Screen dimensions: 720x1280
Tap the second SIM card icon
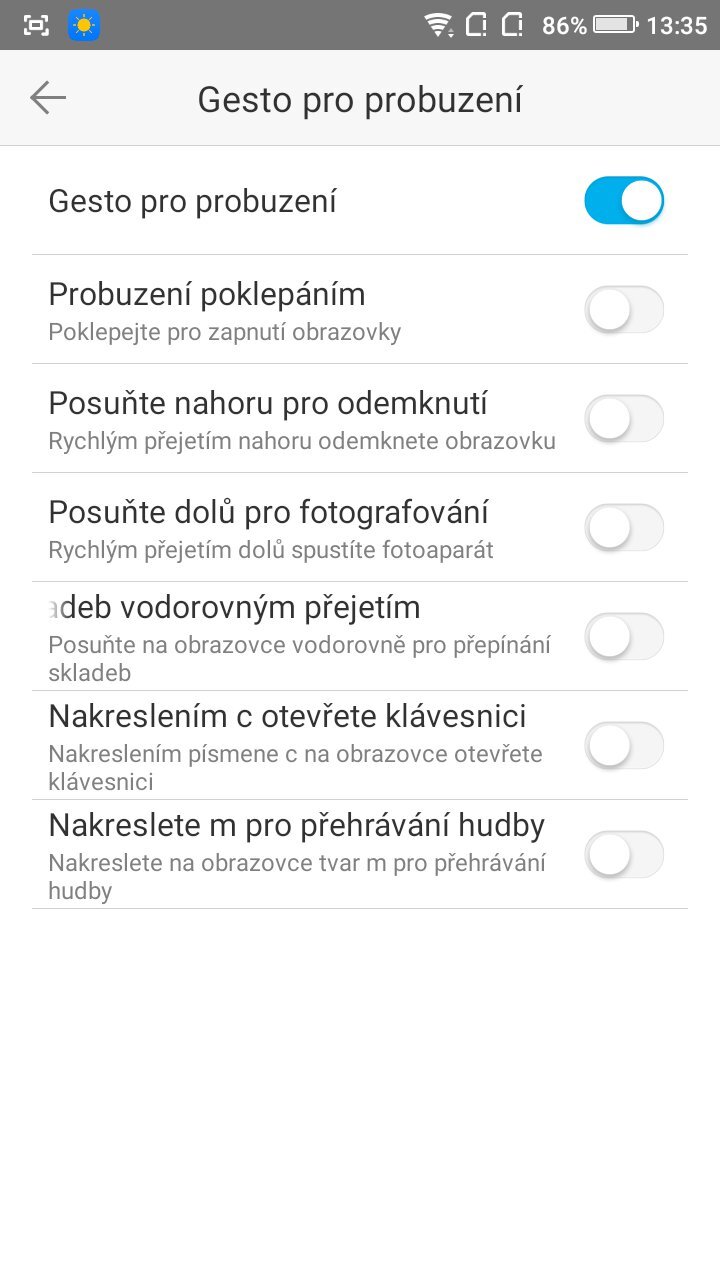(x=516, y=25)
